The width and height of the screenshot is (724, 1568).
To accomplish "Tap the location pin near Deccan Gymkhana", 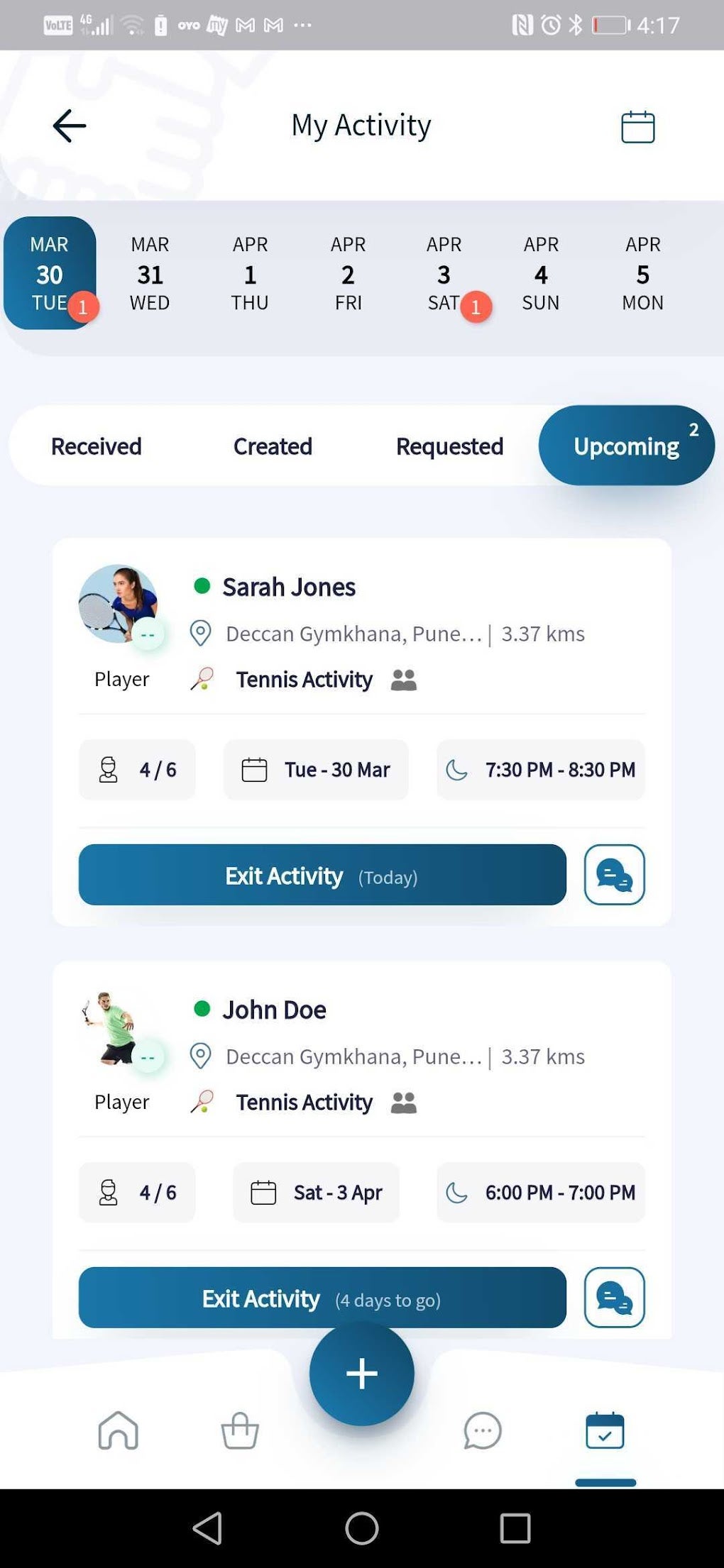I will (x=201, y=634).
